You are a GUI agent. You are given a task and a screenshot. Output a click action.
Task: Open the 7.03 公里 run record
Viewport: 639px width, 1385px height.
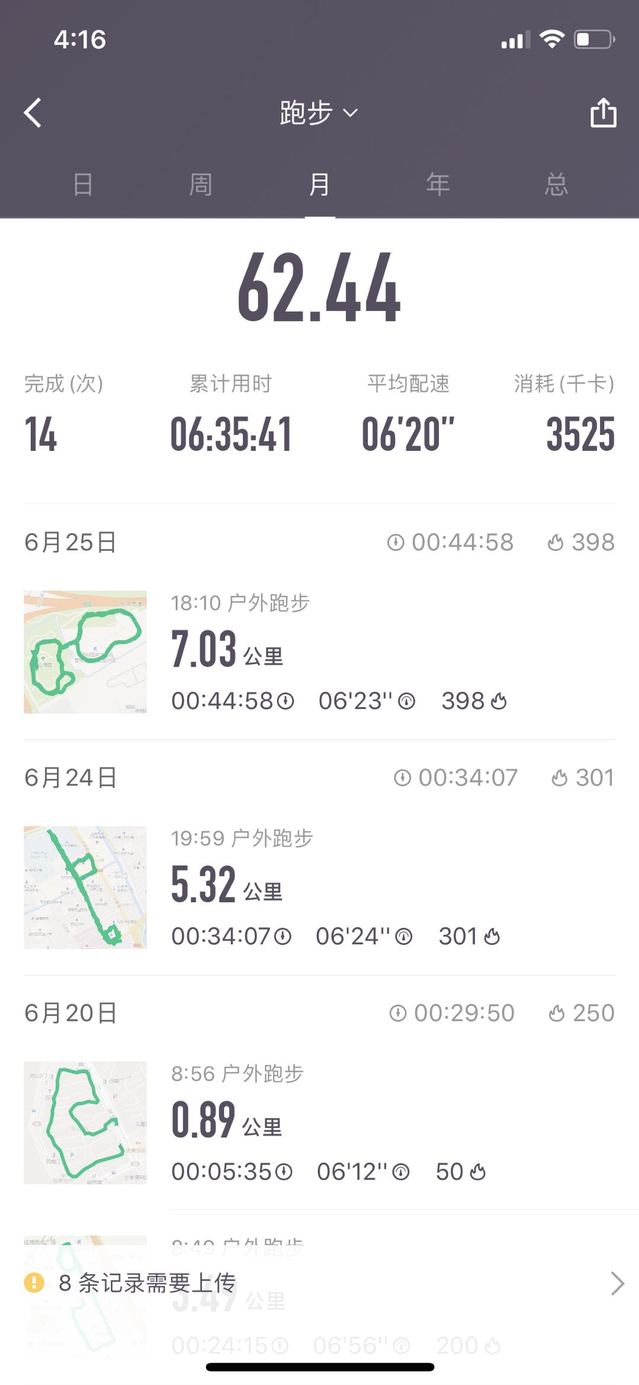(x=319, y=652)
